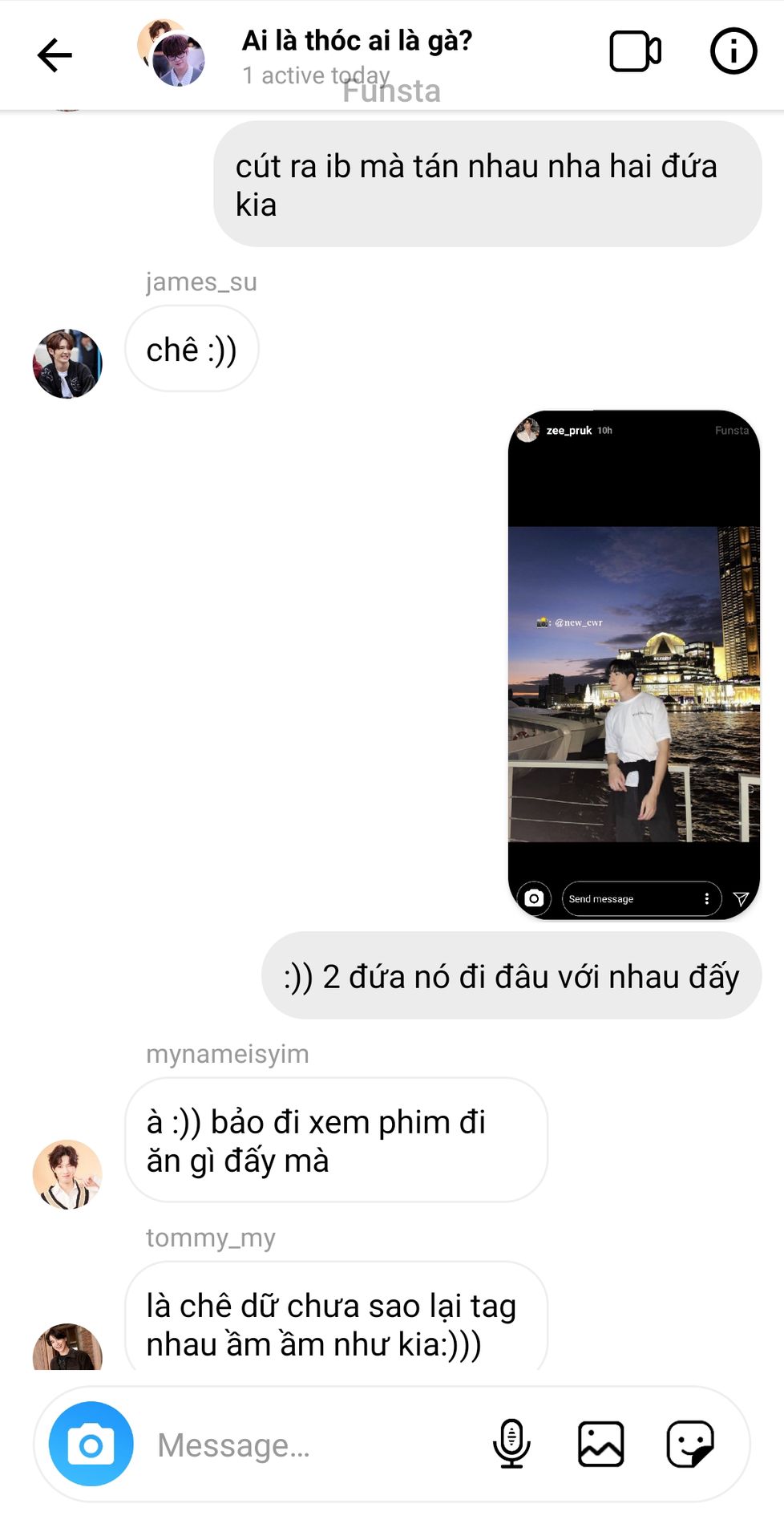This screenshot has height=1540, width=784.
Task: Open conversation info details
Action: click(733, 52)
